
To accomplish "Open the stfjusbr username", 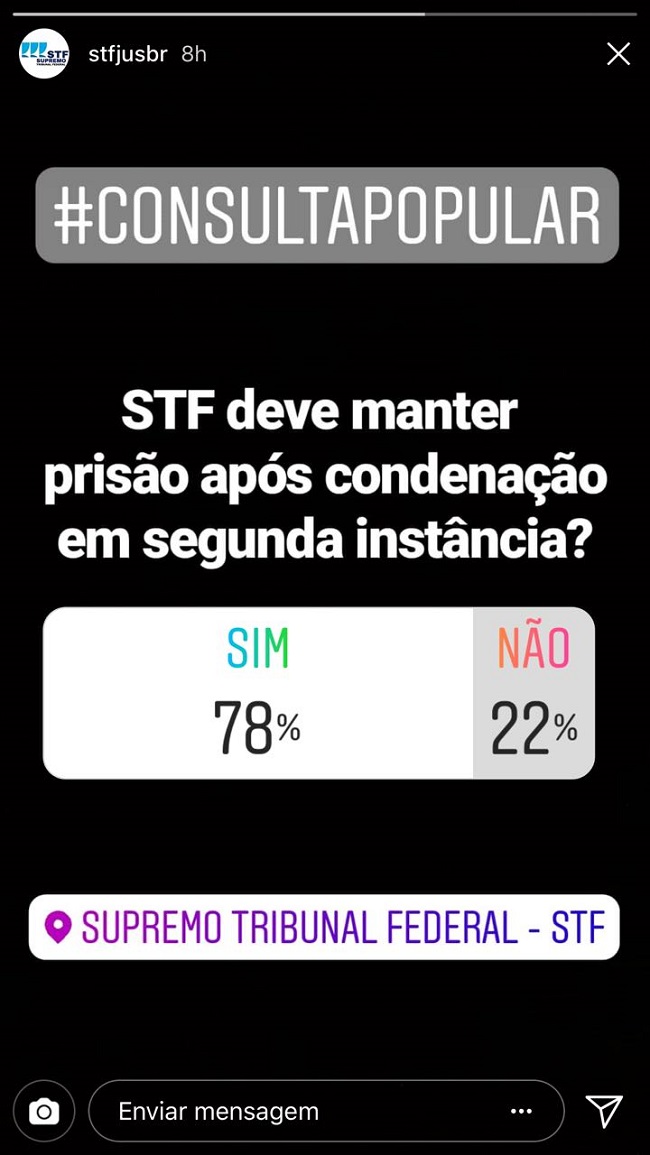I will (x=127, y=54).
